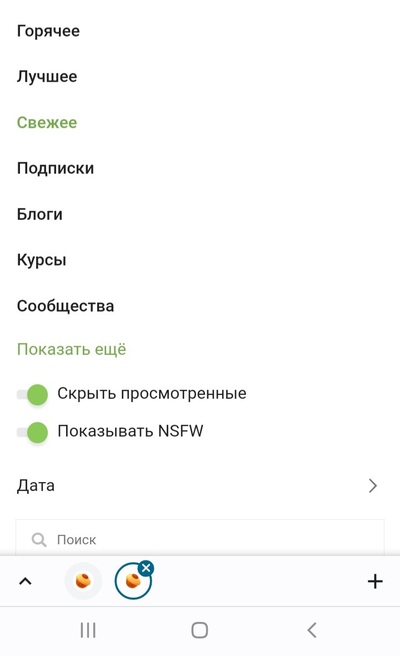400x656 pixels.
Task: Toggle Скрыть просмотренные switch
Action: coord(32,395)
